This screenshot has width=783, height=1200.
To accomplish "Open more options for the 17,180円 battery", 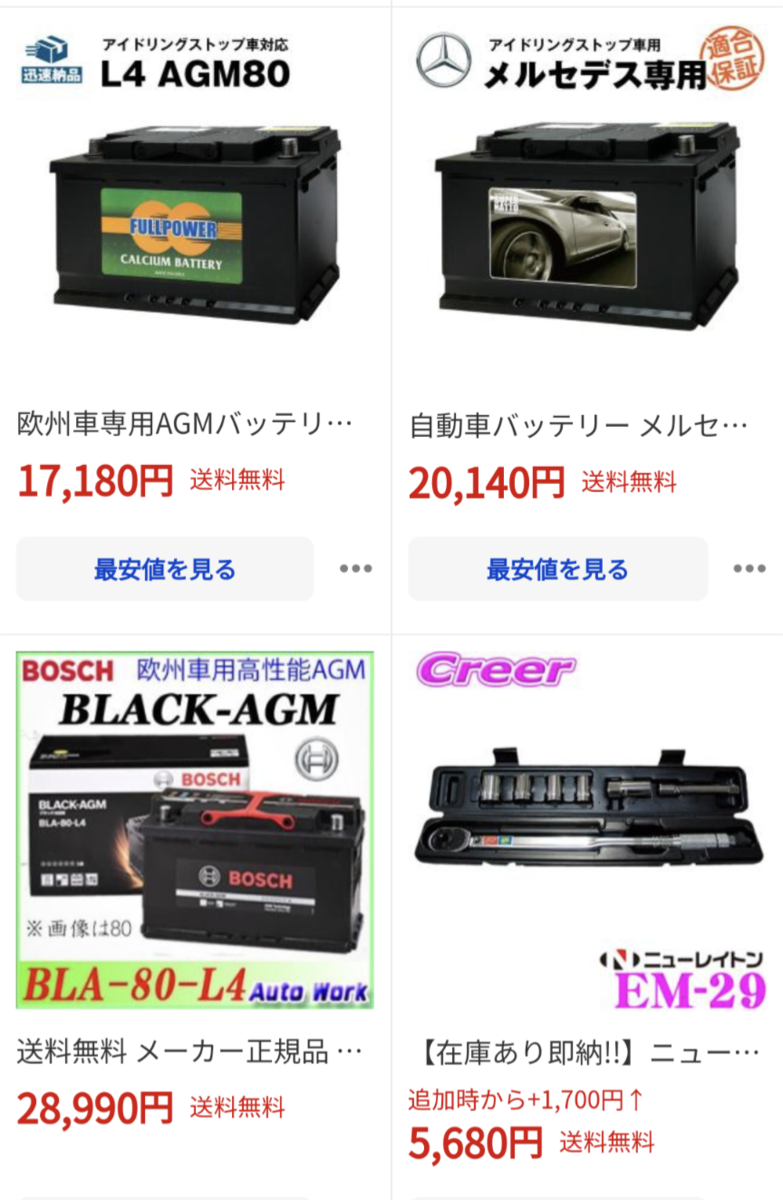I will tap(355, 569).
